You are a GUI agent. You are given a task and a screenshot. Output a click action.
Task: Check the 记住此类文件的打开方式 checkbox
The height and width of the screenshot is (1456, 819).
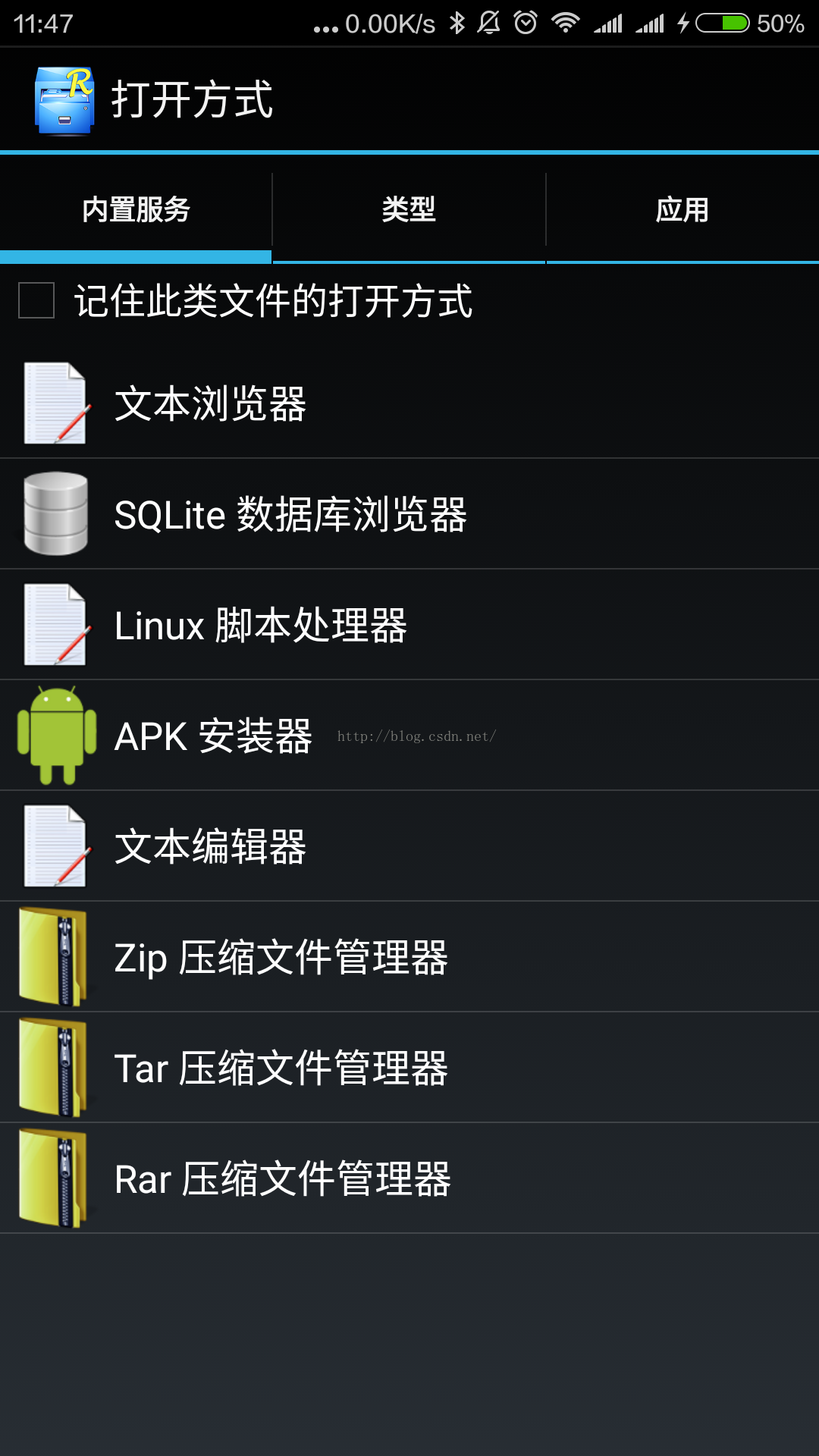point(36,300)
